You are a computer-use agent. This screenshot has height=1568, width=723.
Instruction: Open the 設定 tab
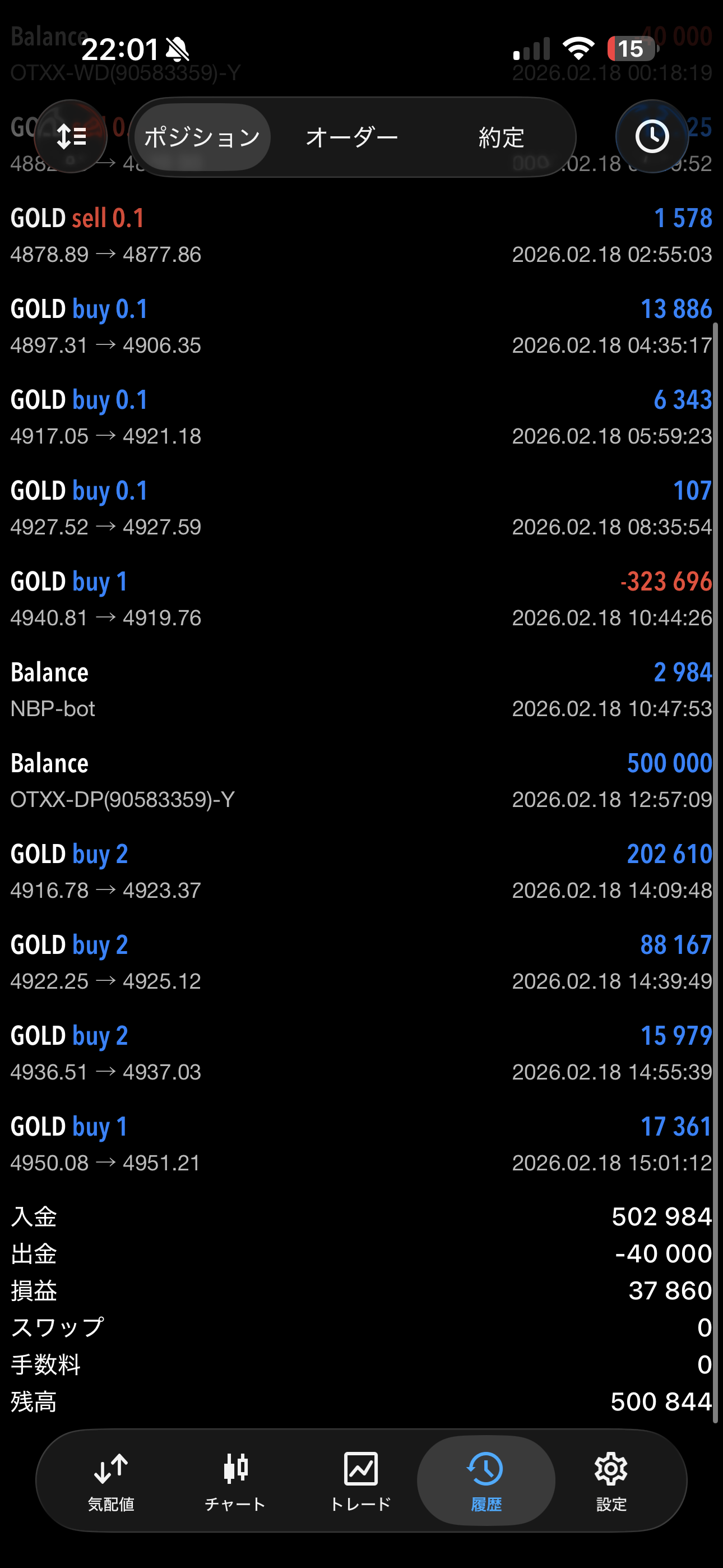611,1481
